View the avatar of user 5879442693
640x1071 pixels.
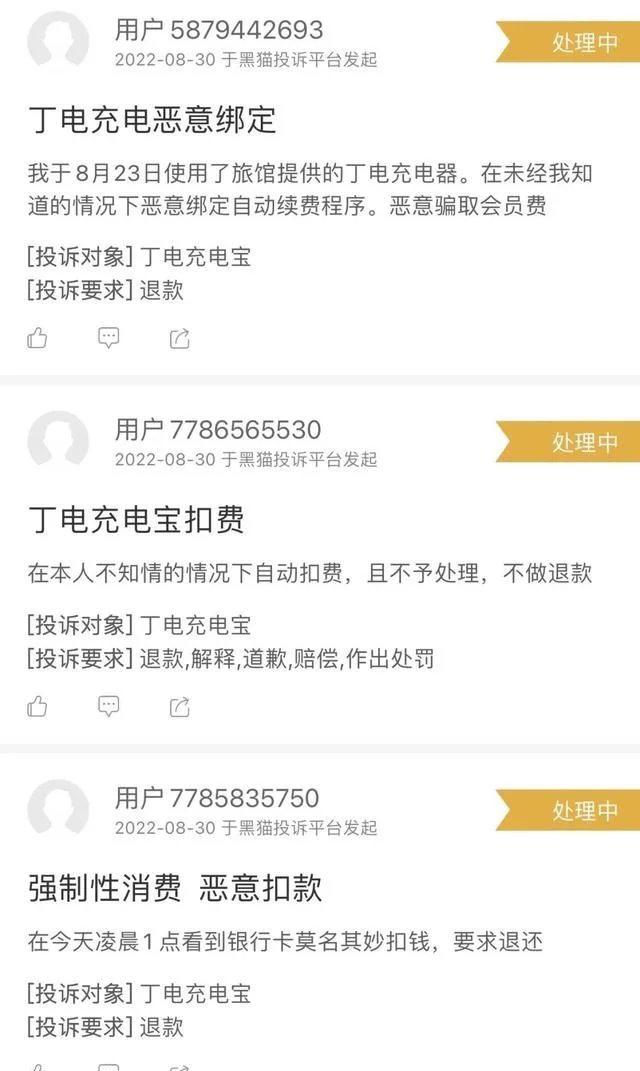coord(58,42)
